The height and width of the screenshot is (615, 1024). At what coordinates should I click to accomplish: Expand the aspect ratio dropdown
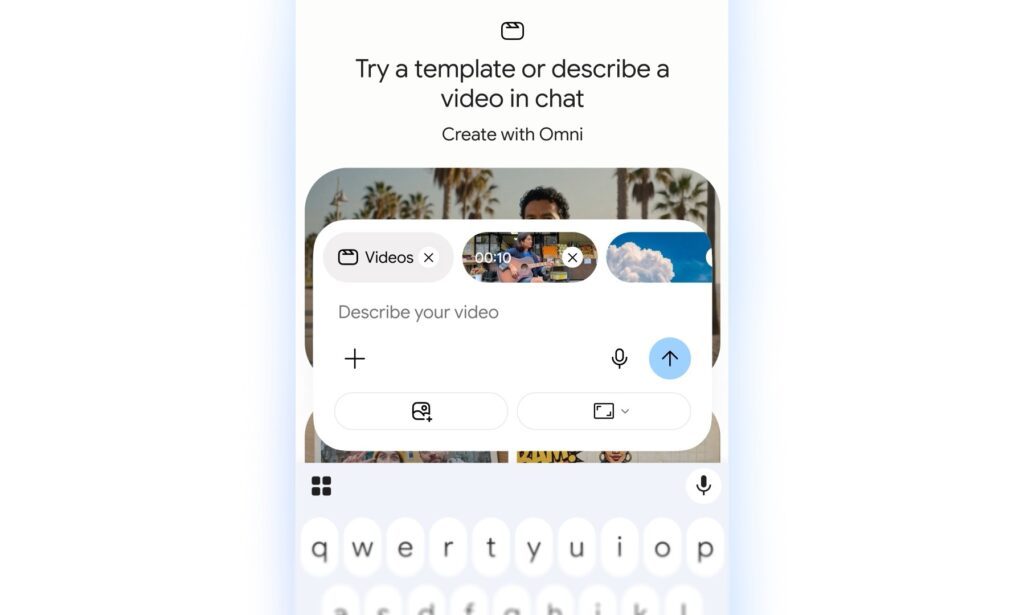[604, 411]
